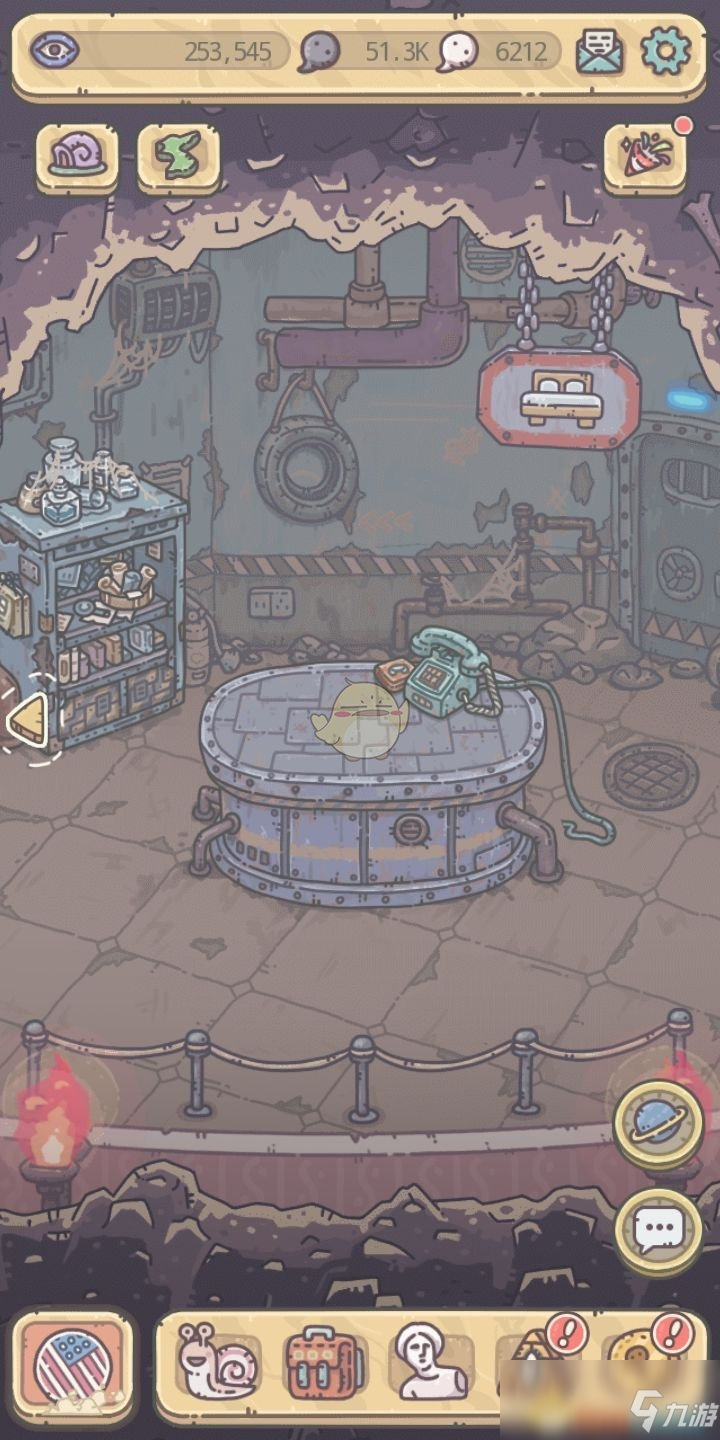Open the planet button
This screenshot has width=720, height=1440.
point(657,1120)
